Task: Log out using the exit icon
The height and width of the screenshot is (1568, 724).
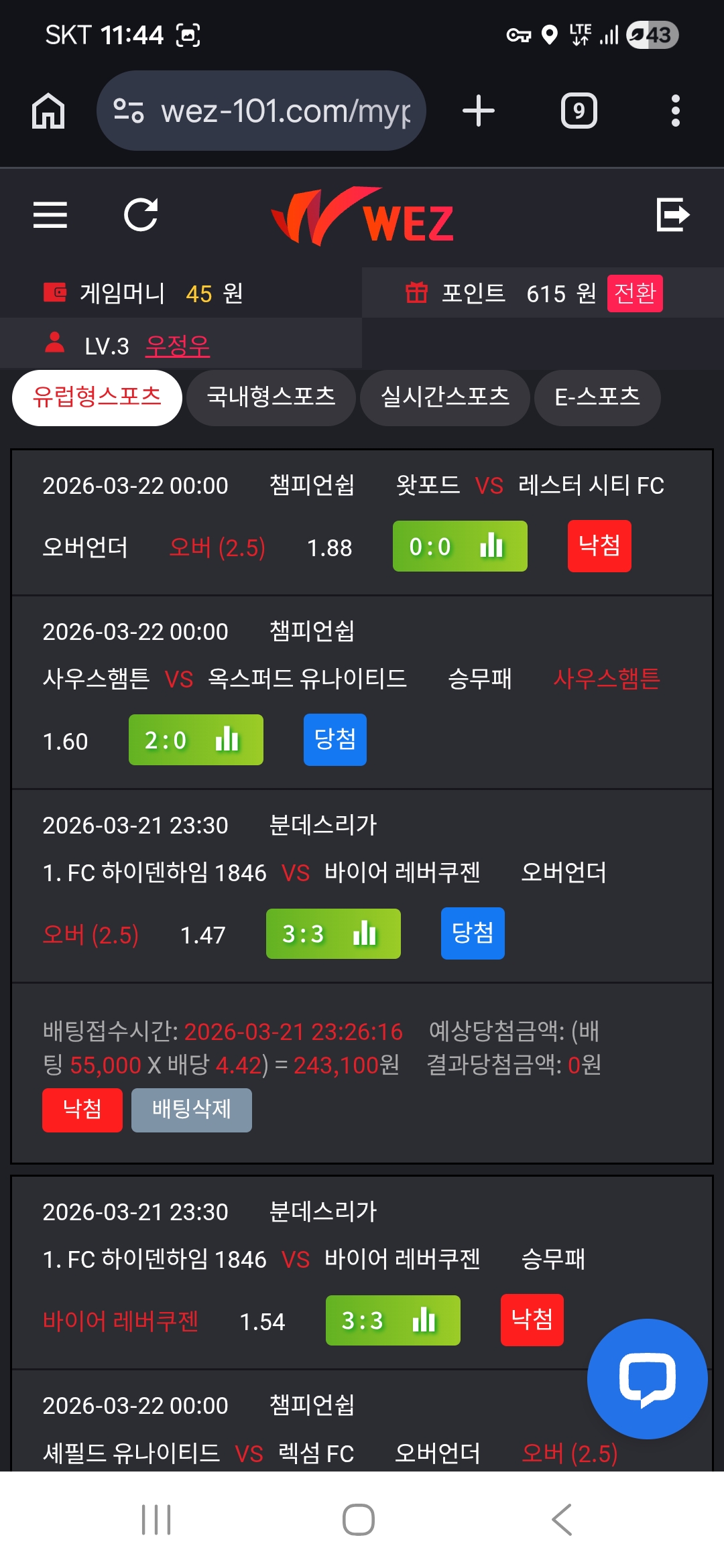Action: 673,215
